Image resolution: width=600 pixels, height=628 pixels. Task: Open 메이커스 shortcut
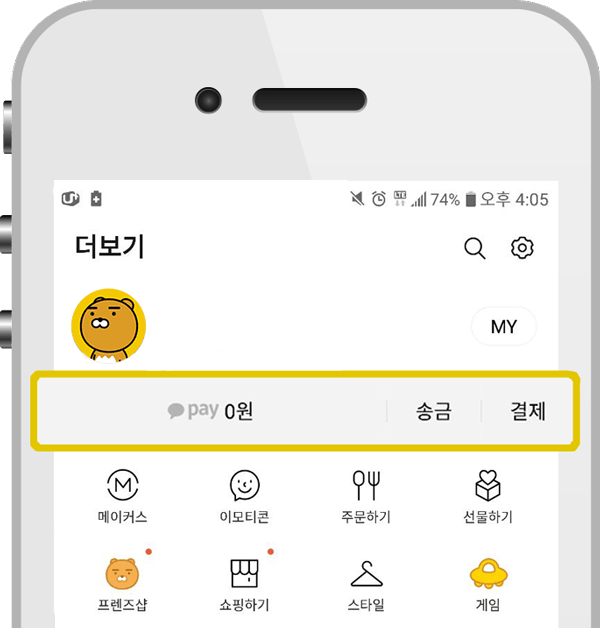pyautogui.click(x=122, y=496)
